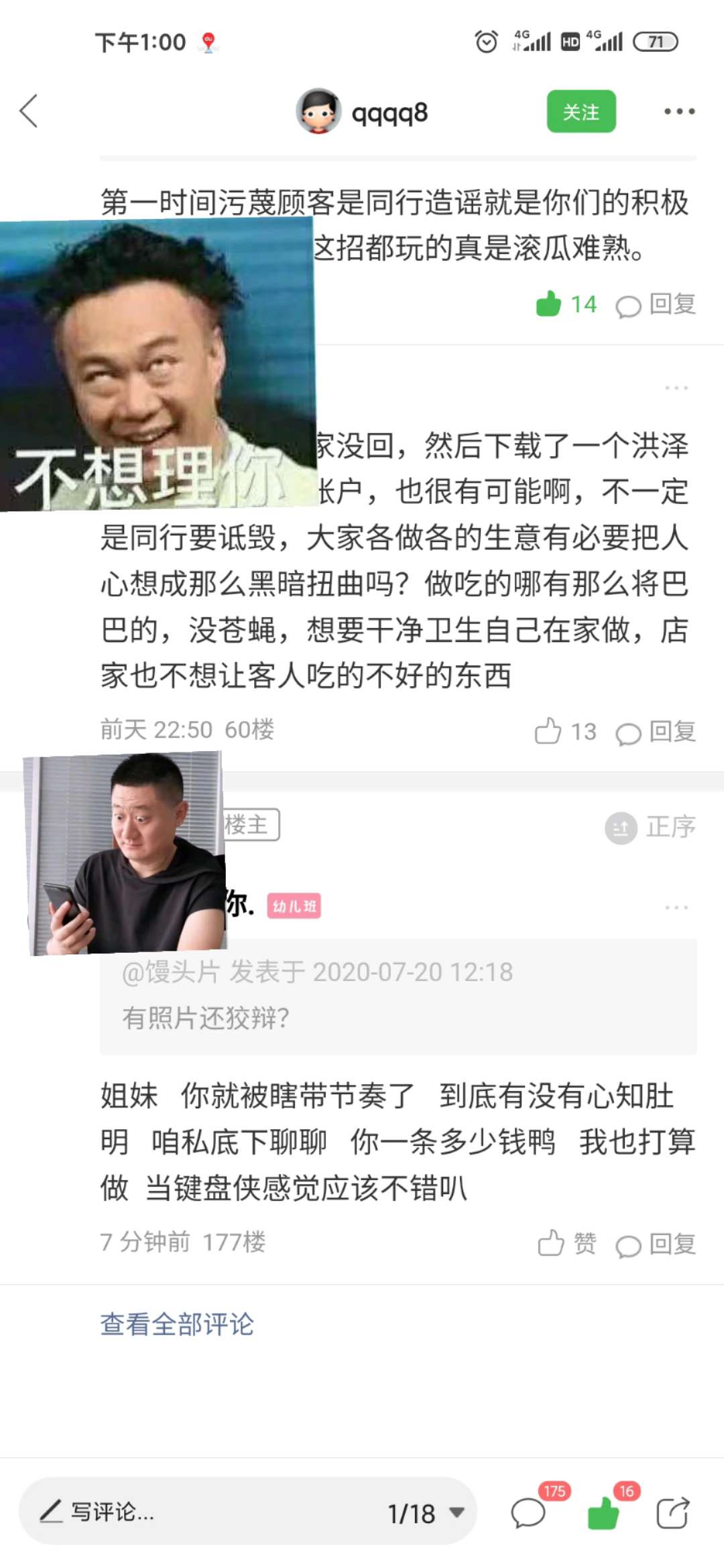Open the more options on the 60楼 comment
This screenshot has height=1568, width=724.
[676, 388]
